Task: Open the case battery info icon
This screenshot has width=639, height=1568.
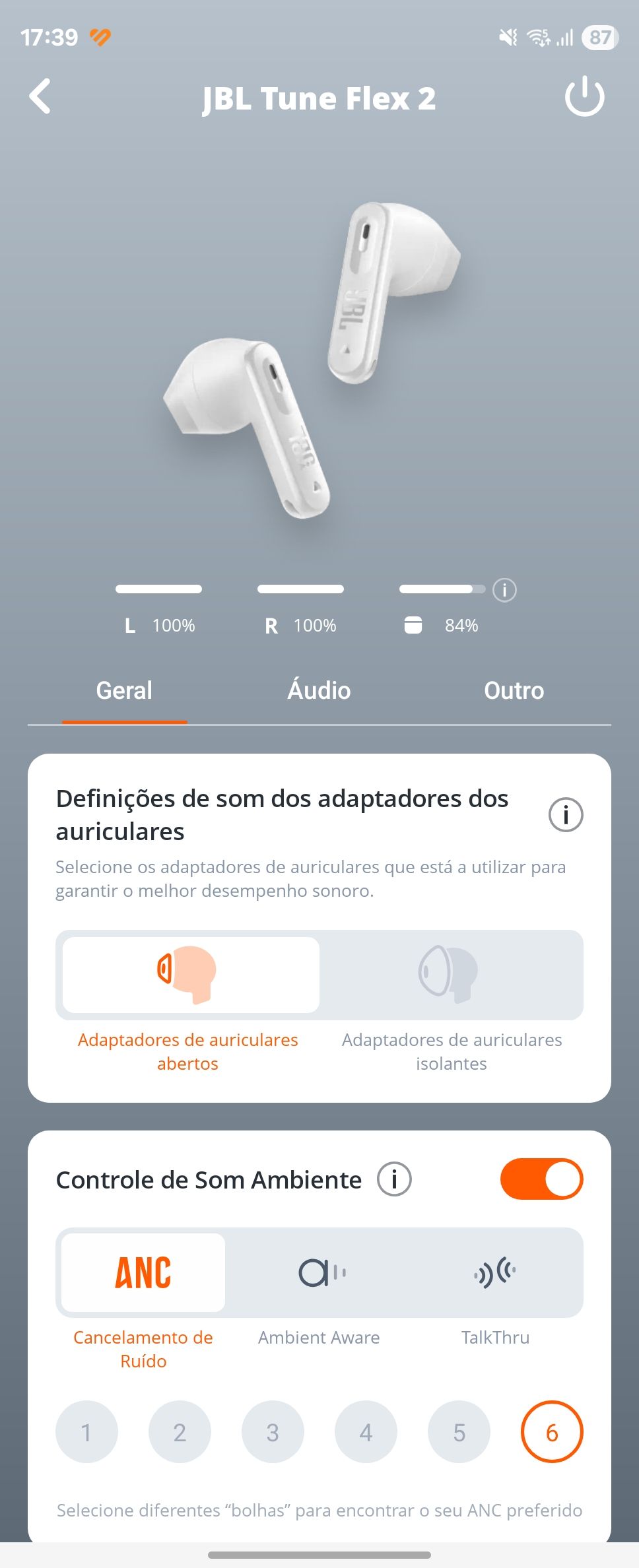Action: pos(504,589)
